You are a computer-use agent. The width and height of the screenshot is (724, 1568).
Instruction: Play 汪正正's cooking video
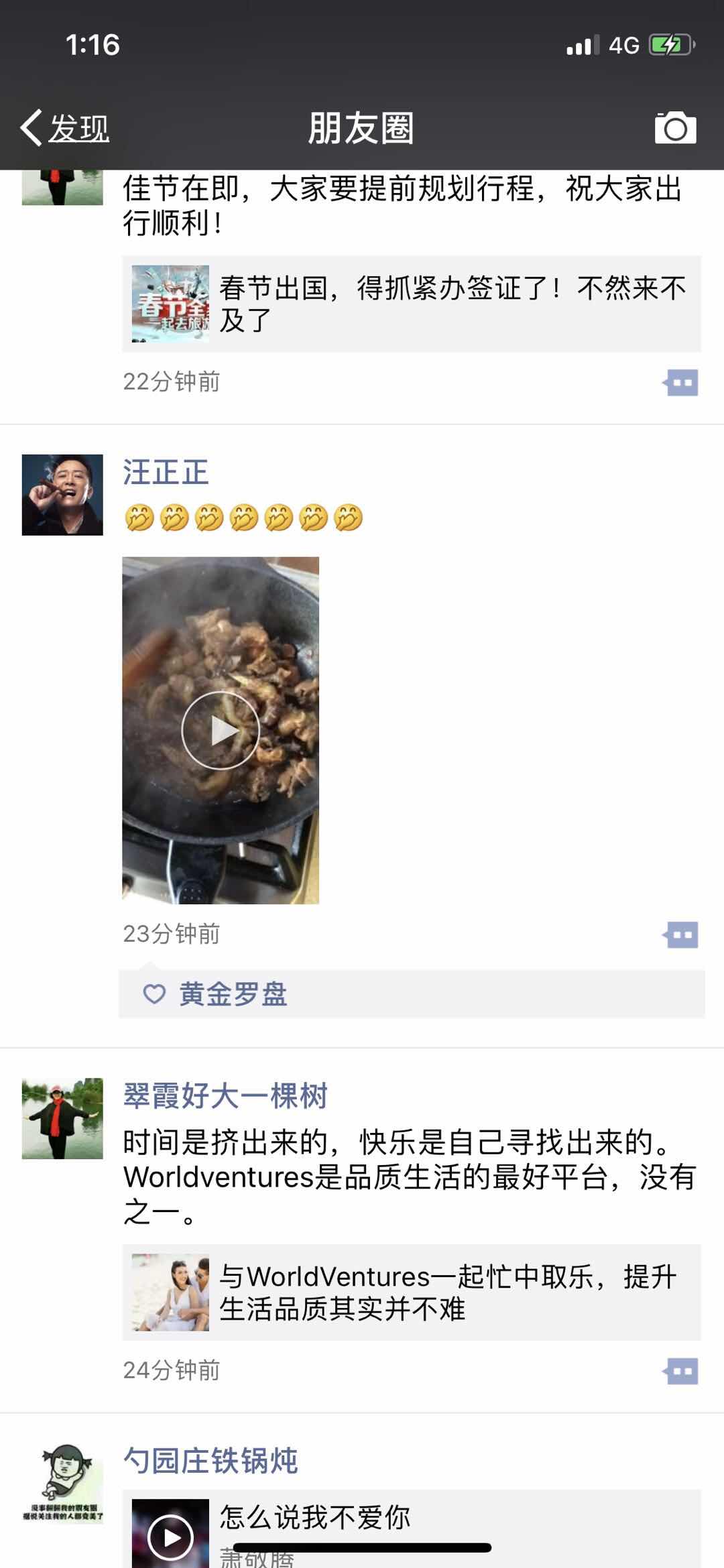221,730
